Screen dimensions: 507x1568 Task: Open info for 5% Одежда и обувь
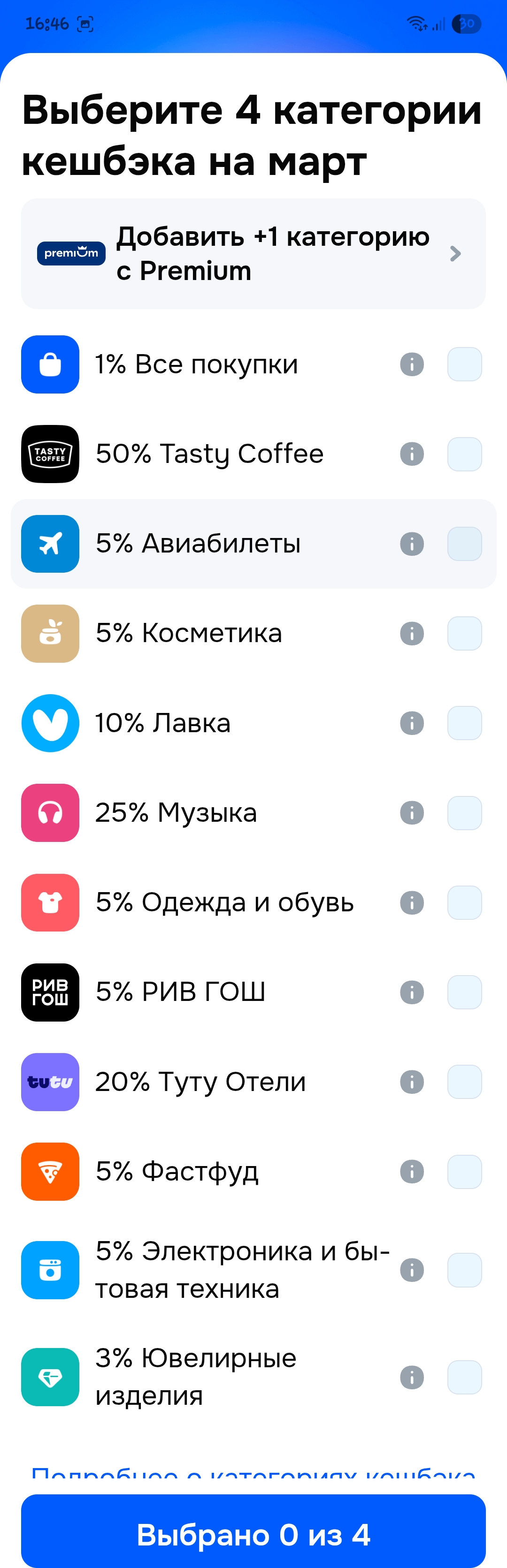click(x=412, y=903)
